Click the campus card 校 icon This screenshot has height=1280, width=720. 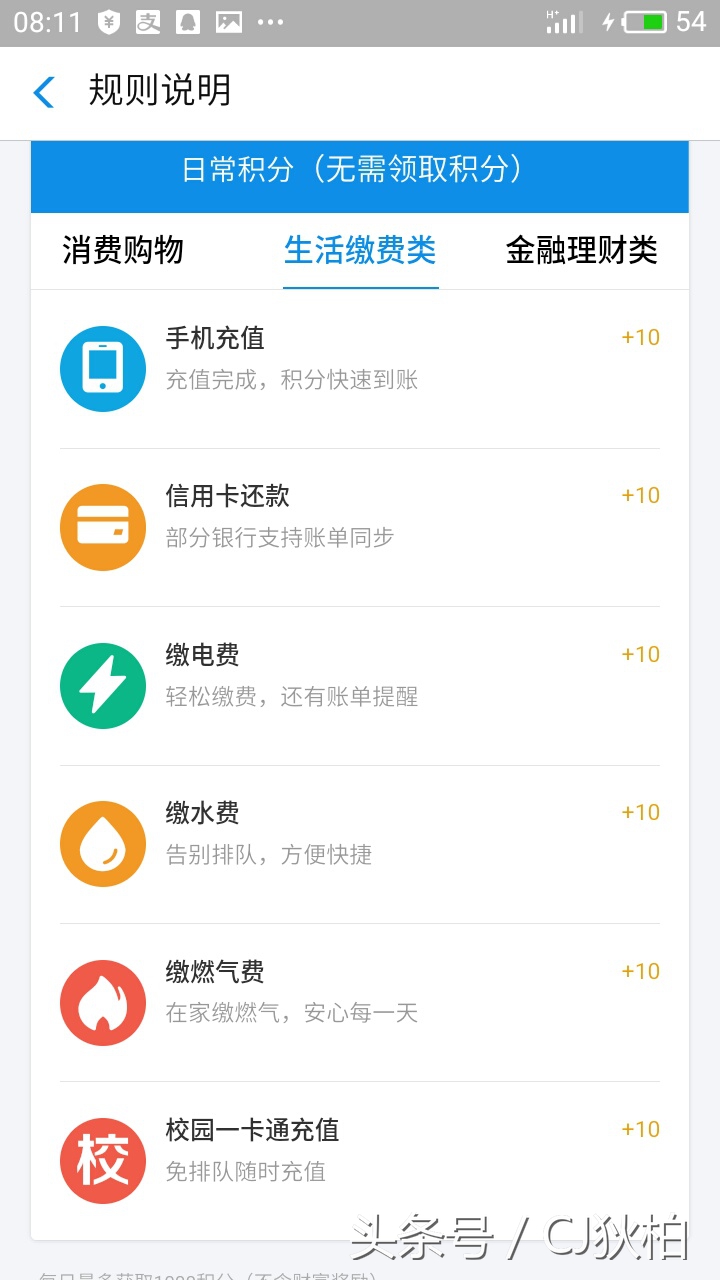(x=103, y=1160)
